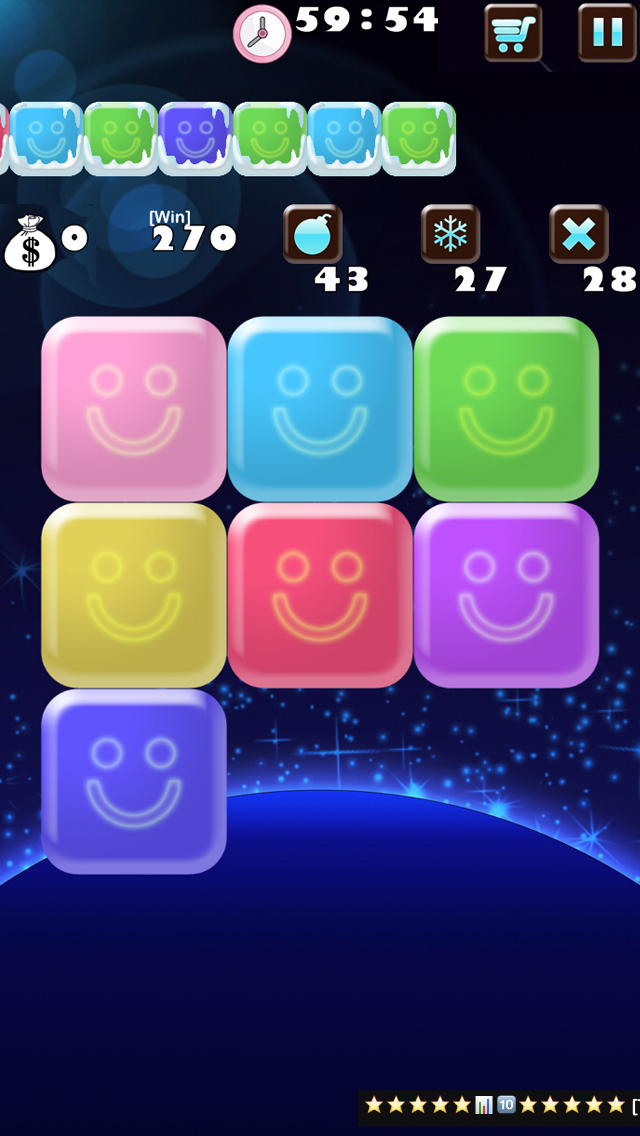
Task: Hit the red smiley block
Action: (320, 595)
